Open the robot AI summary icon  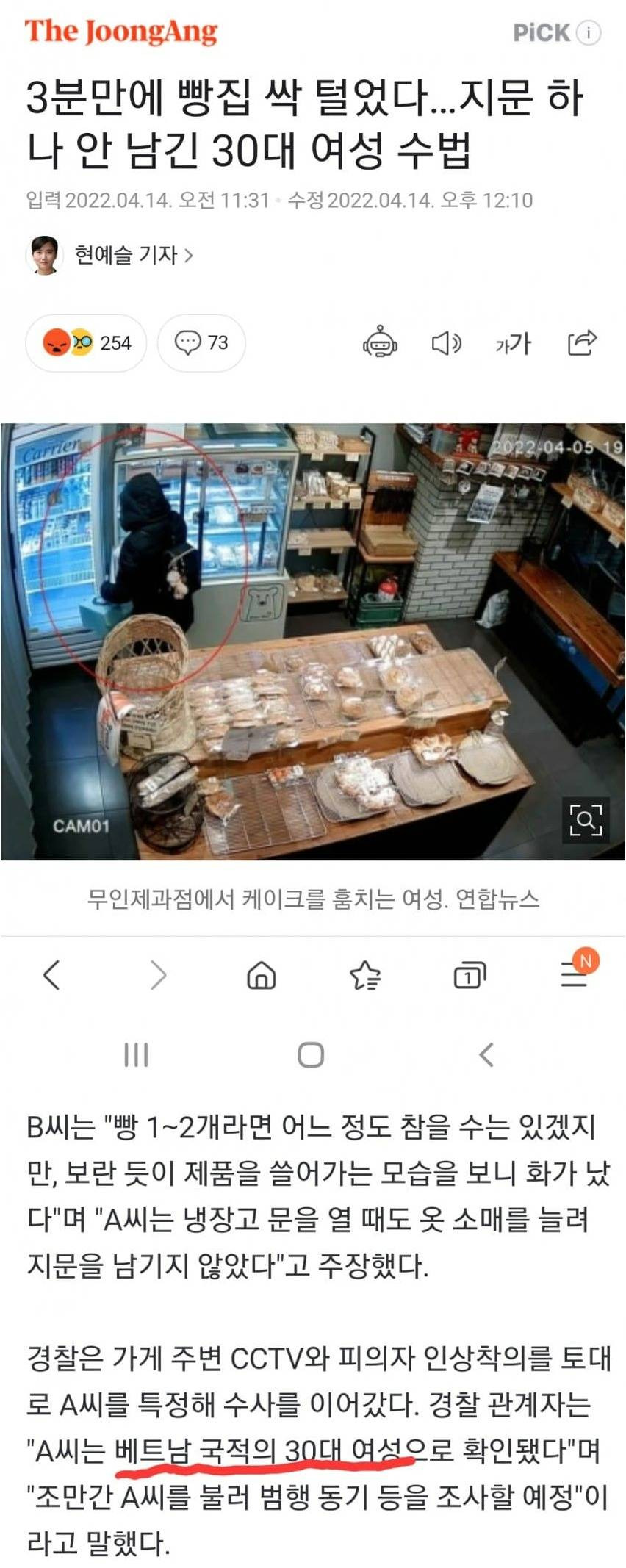click(x=380, y=342)
